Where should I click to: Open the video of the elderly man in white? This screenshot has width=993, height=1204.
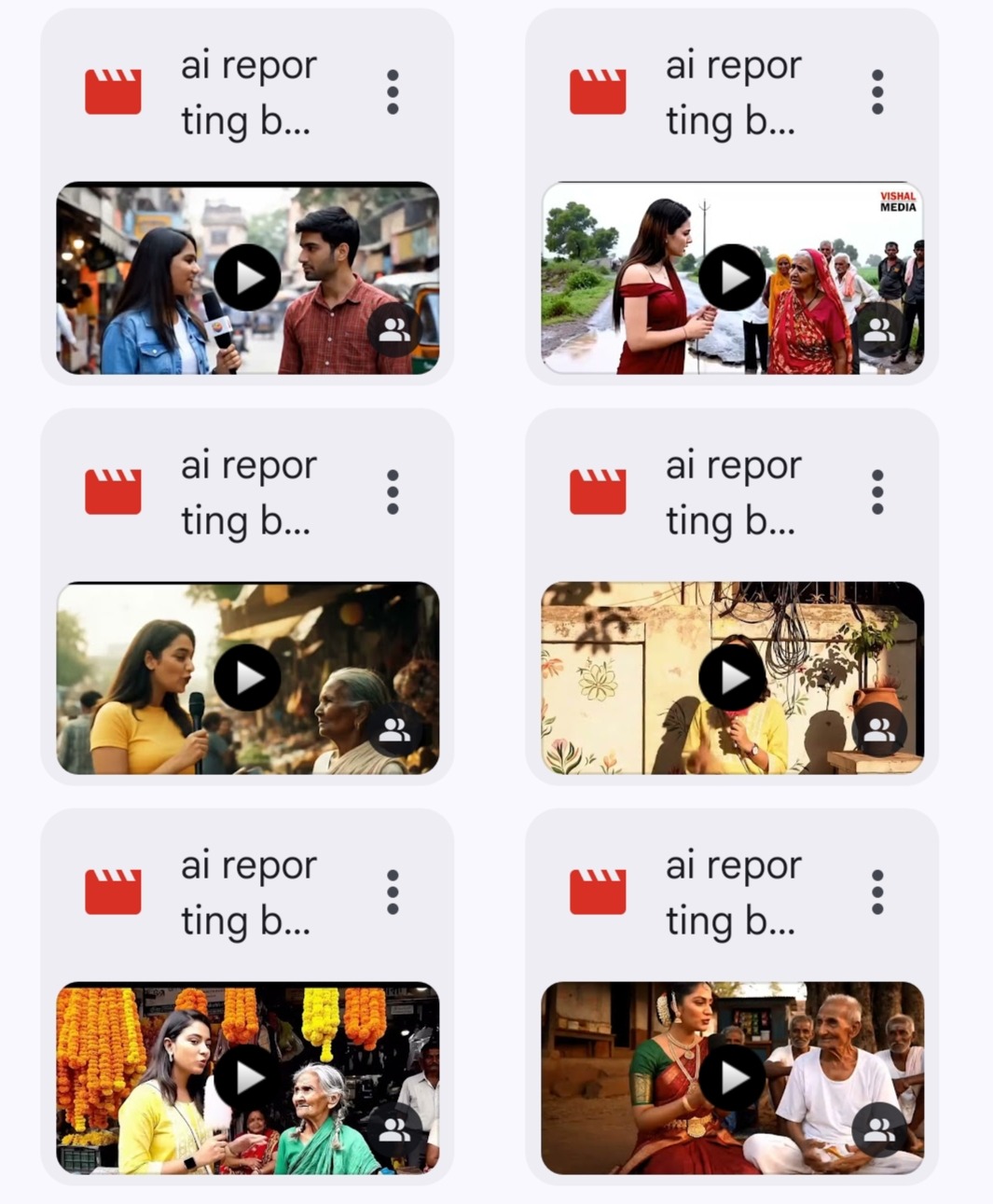coord(732,1078)
